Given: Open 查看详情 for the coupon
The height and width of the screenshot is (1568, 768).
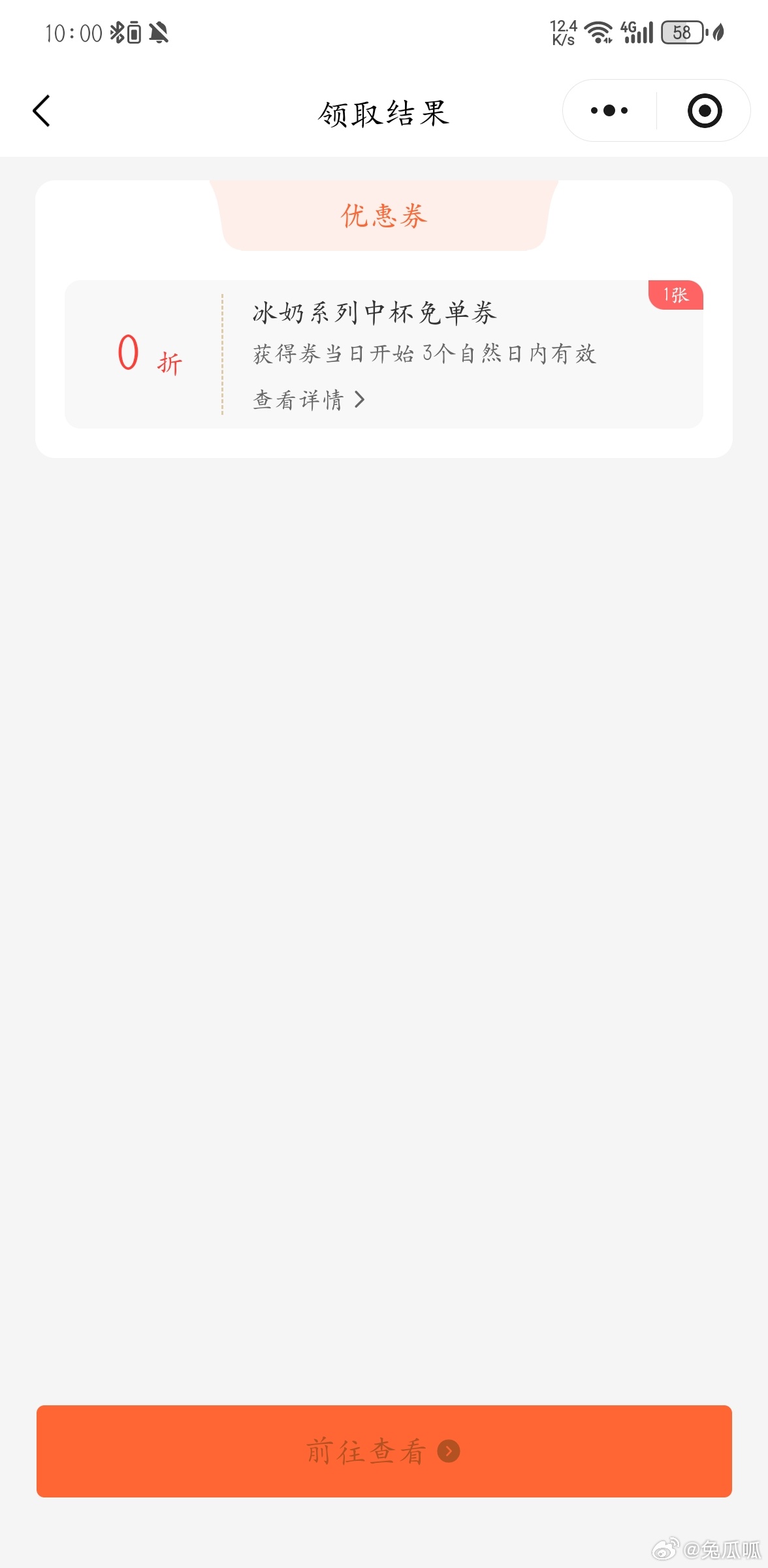Looking at the screenshot, I should click(308, 400).
